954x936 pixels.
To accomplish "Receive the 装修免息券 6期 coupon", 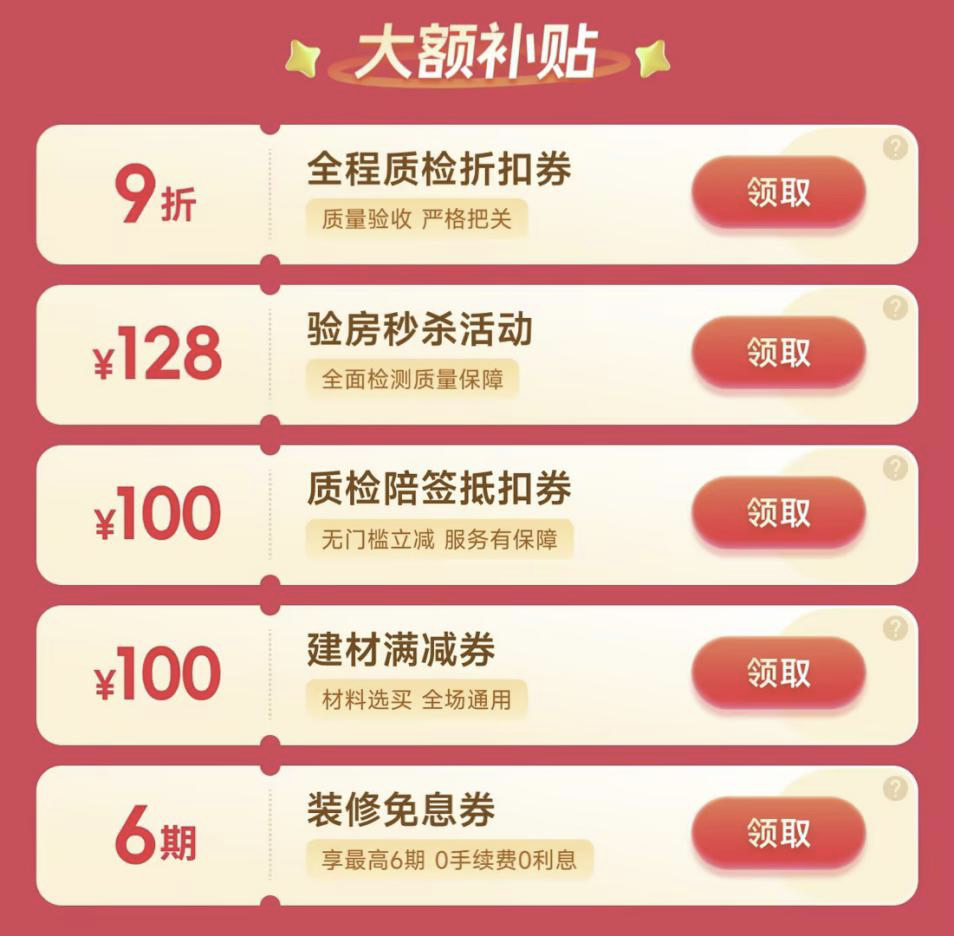I will click(778, 832).
